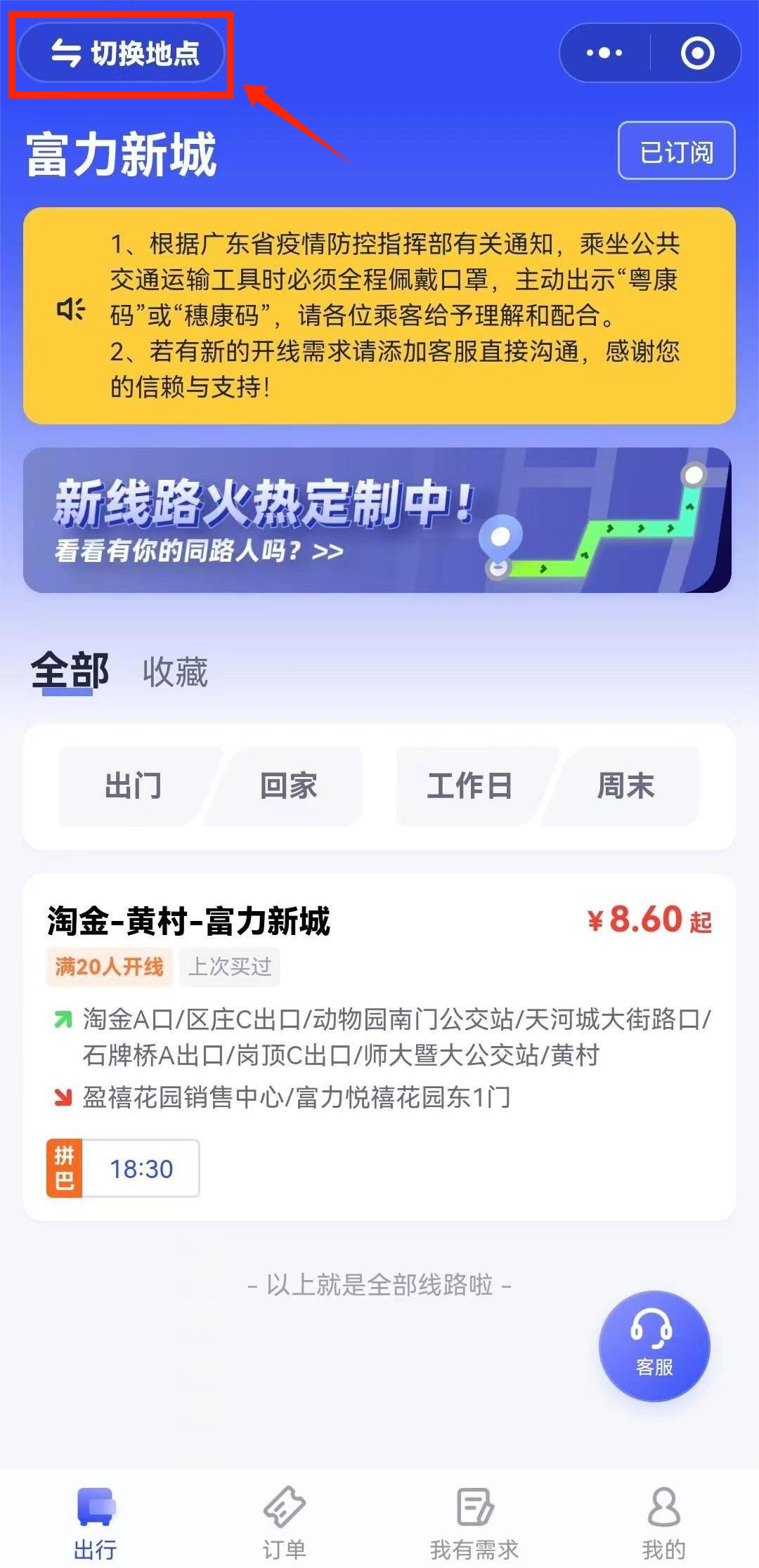Switch to the 出行 tab
759x1568 pixels.
pyautogui.click(x=95, y=1522)
